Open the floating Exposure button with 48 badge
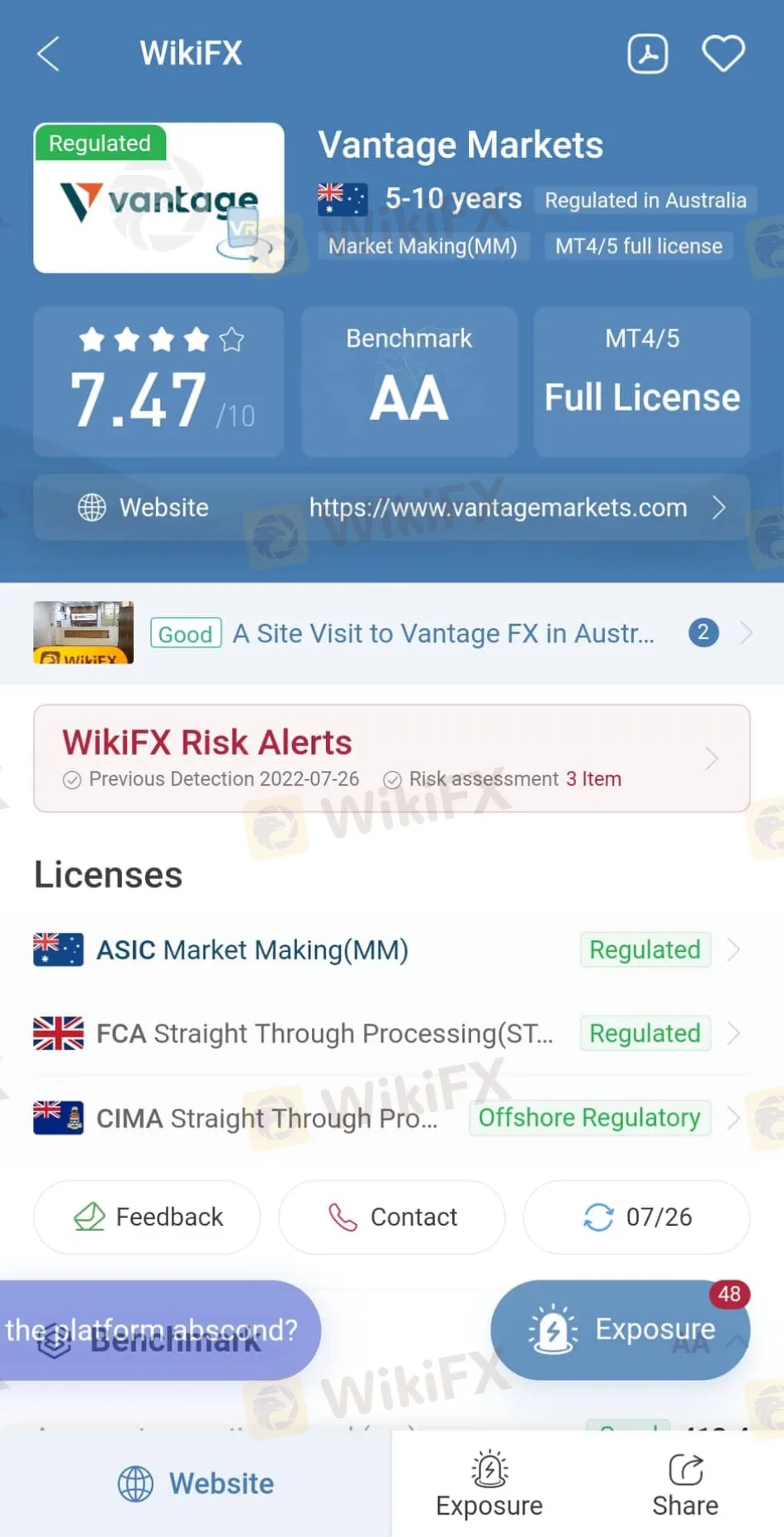 click(621, 1330)
